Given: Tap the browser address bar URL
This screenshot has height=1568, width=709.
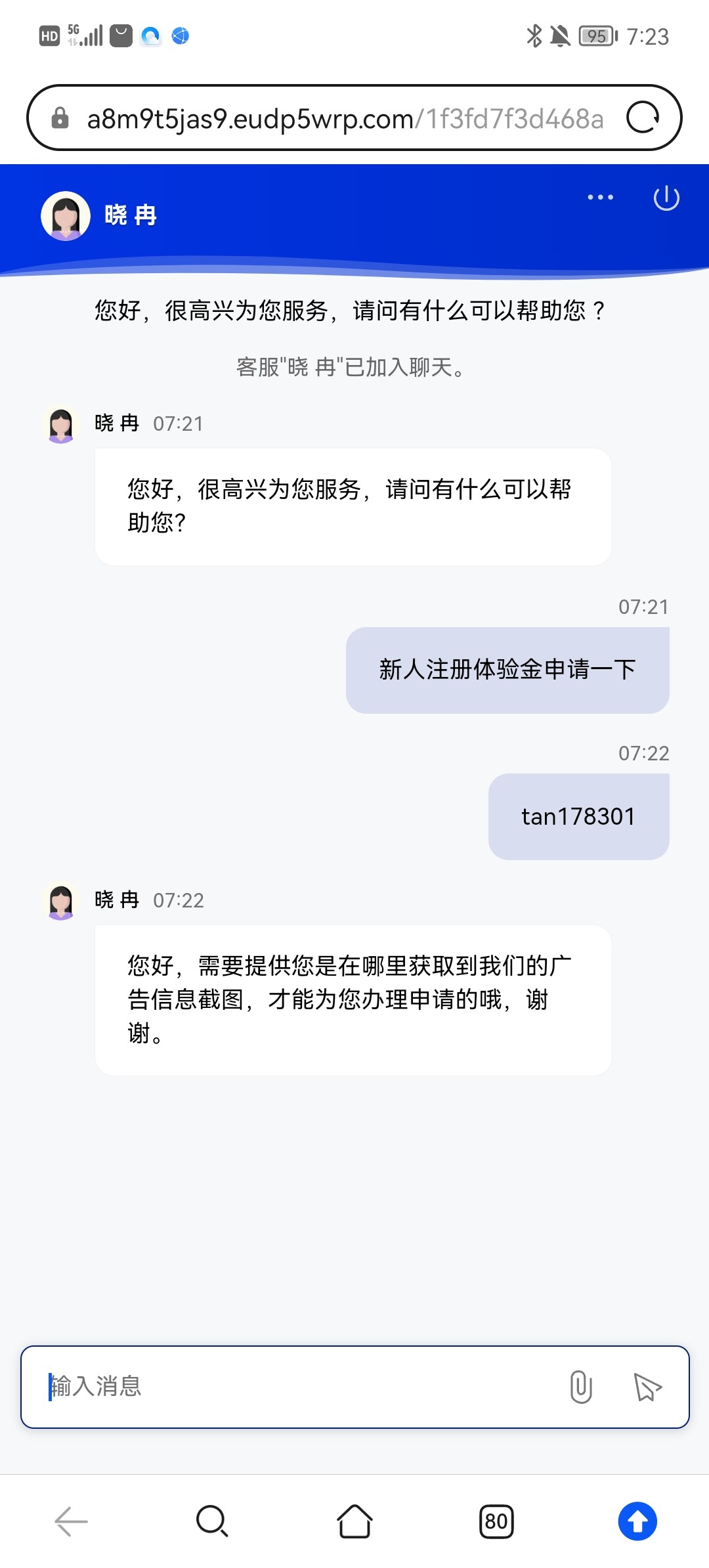Looking at the screenshot, I should (x=345, y=119).
